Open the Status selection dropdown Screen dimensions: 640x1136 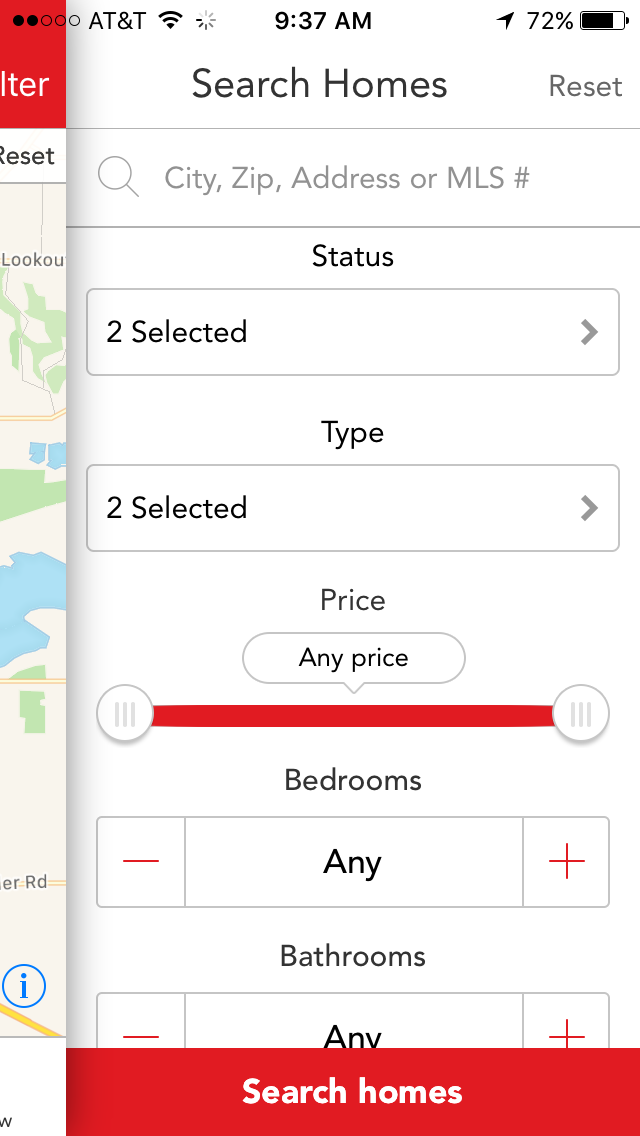coord(352,332)
